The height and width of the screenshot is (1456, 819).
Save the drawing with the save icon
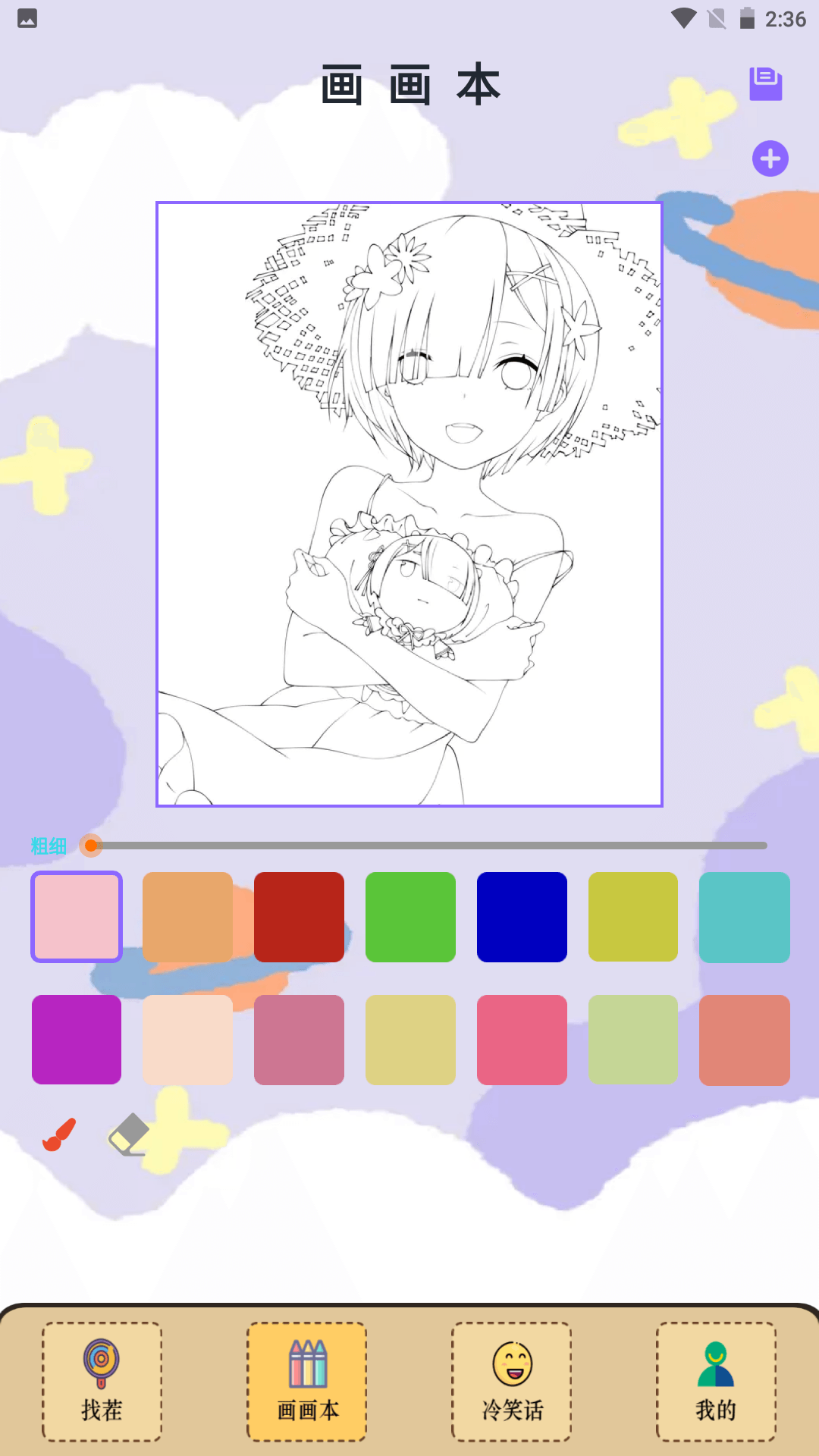pos(766,83)
